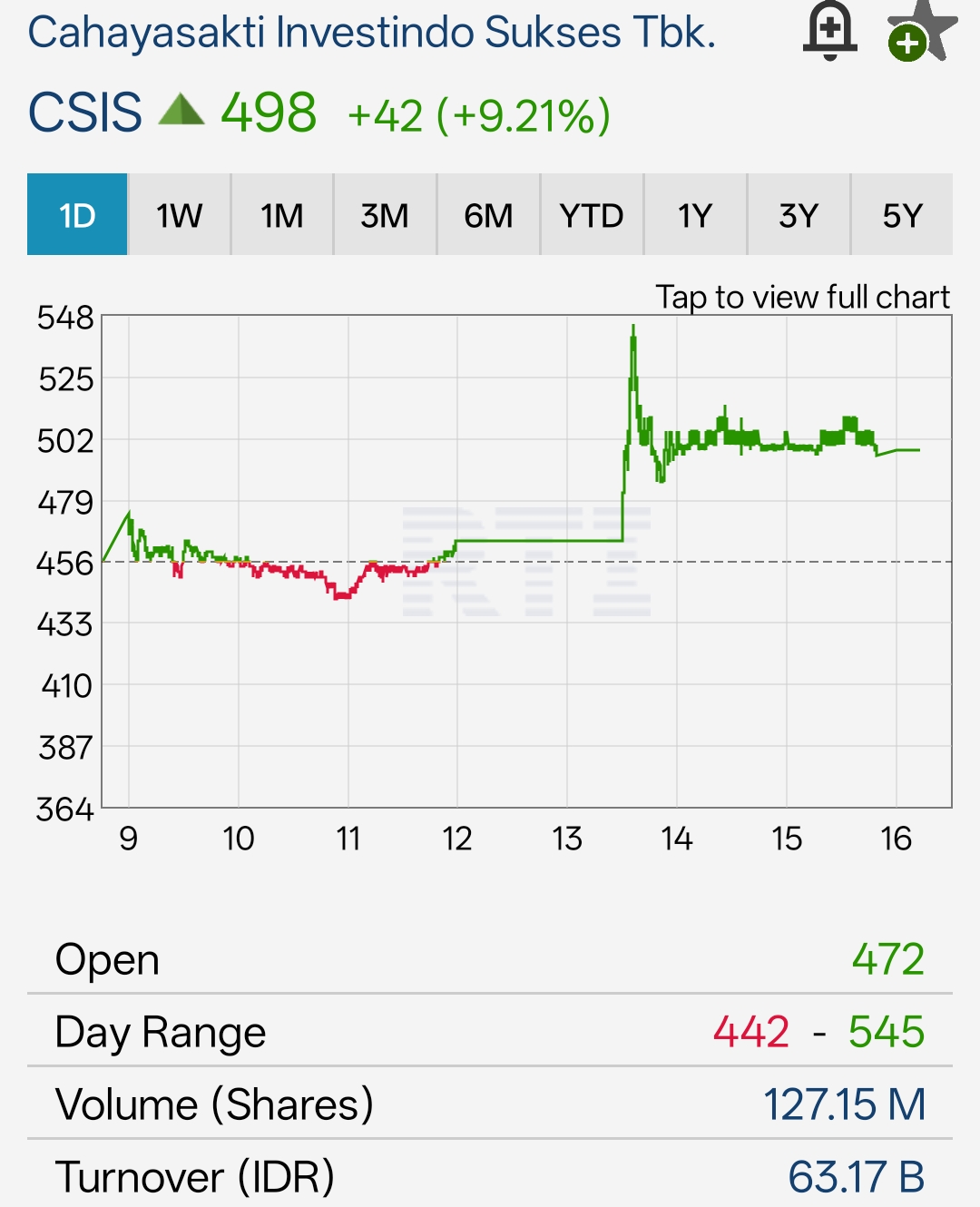The image size is (980, 1207).
Task: View the 3Y chart range
Action: point(799,215)
